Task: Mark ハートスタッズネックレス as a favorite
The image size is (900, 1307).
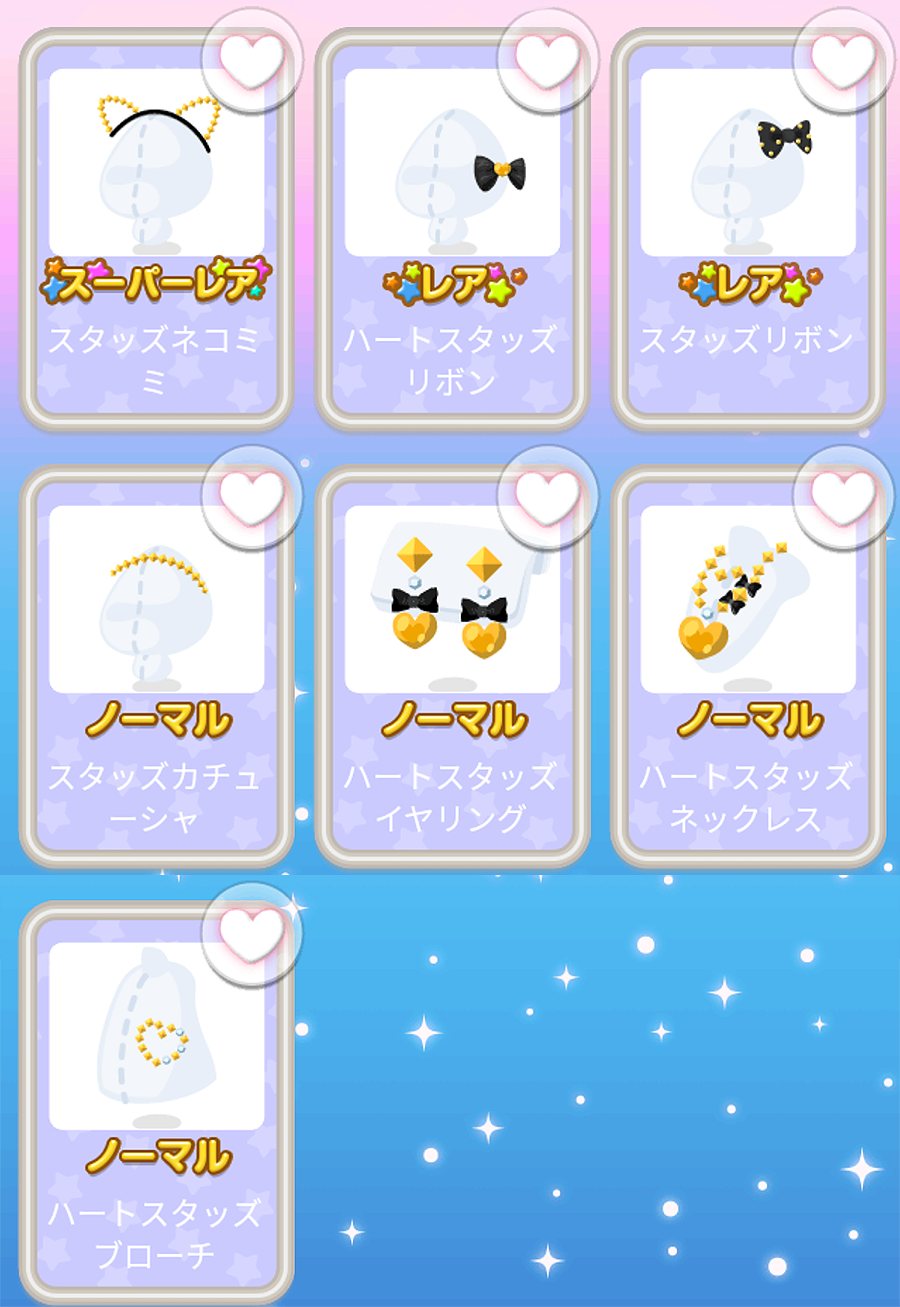Action: [843, 497]
